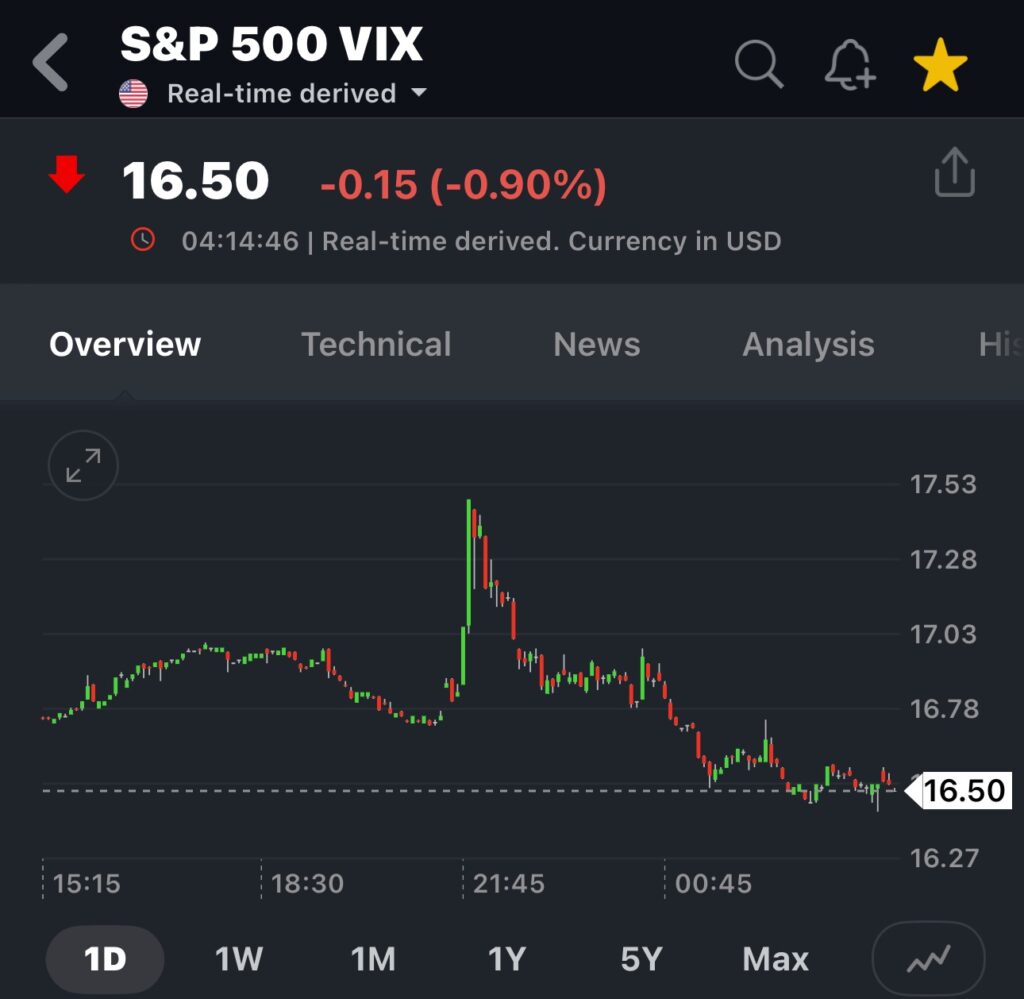
Task: Change the chart type
Action: tap(928, 960)
